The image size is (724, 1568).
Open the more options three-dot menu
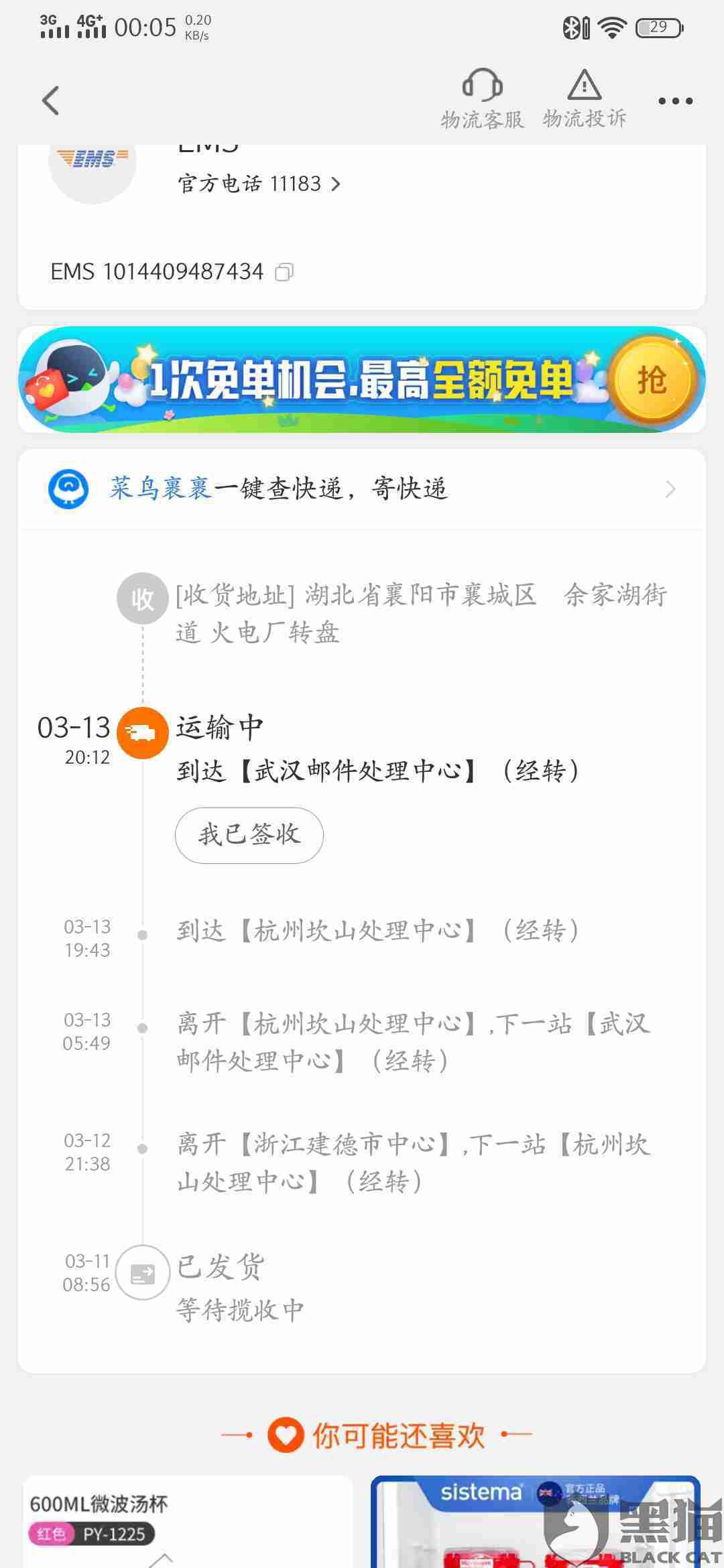(x=674, y=101)
